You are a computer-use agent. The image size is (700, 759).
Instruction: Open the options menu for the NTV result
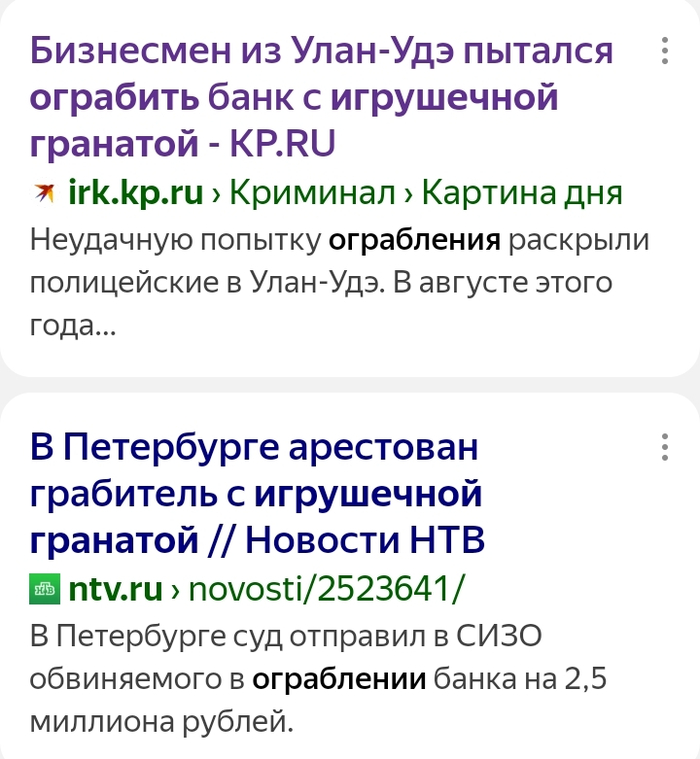664,447
